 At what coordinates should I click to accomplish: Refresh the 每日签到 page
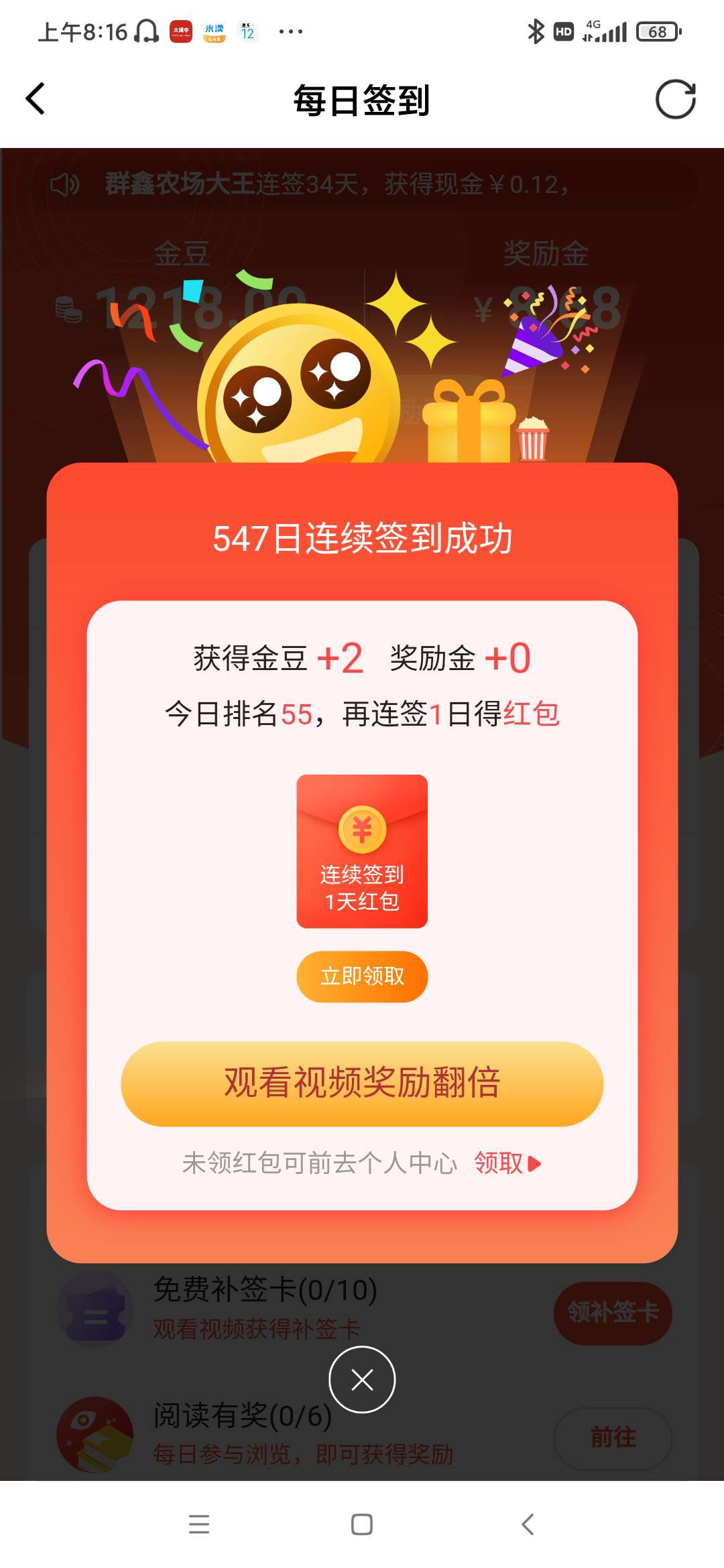point(675,99)
